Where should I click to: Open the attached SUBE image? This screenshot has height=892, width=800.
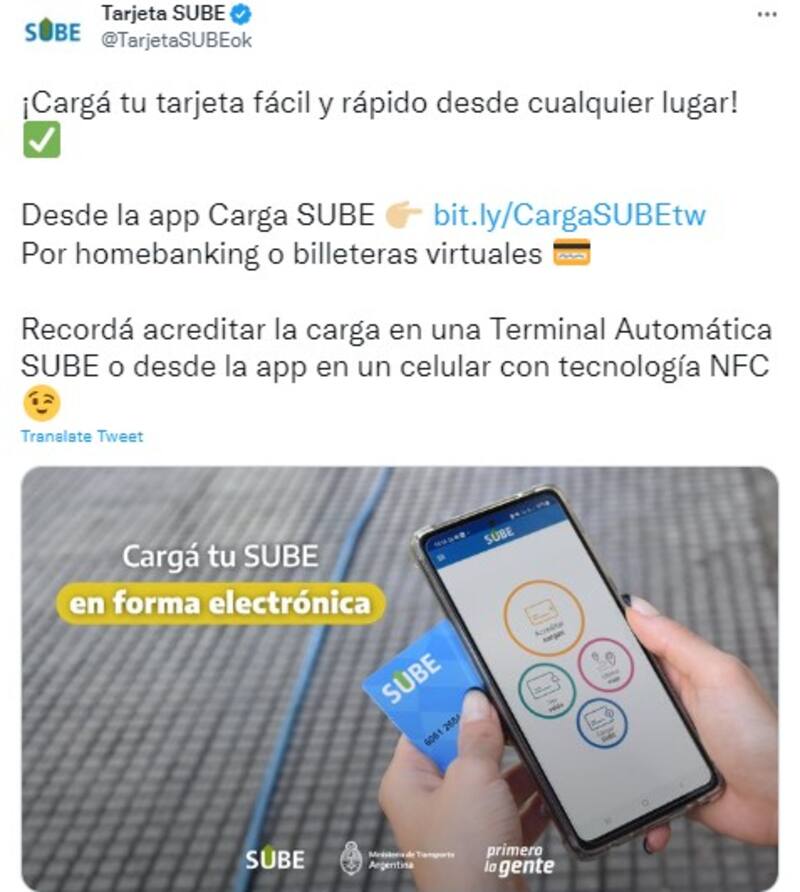(x=400, y=678)
